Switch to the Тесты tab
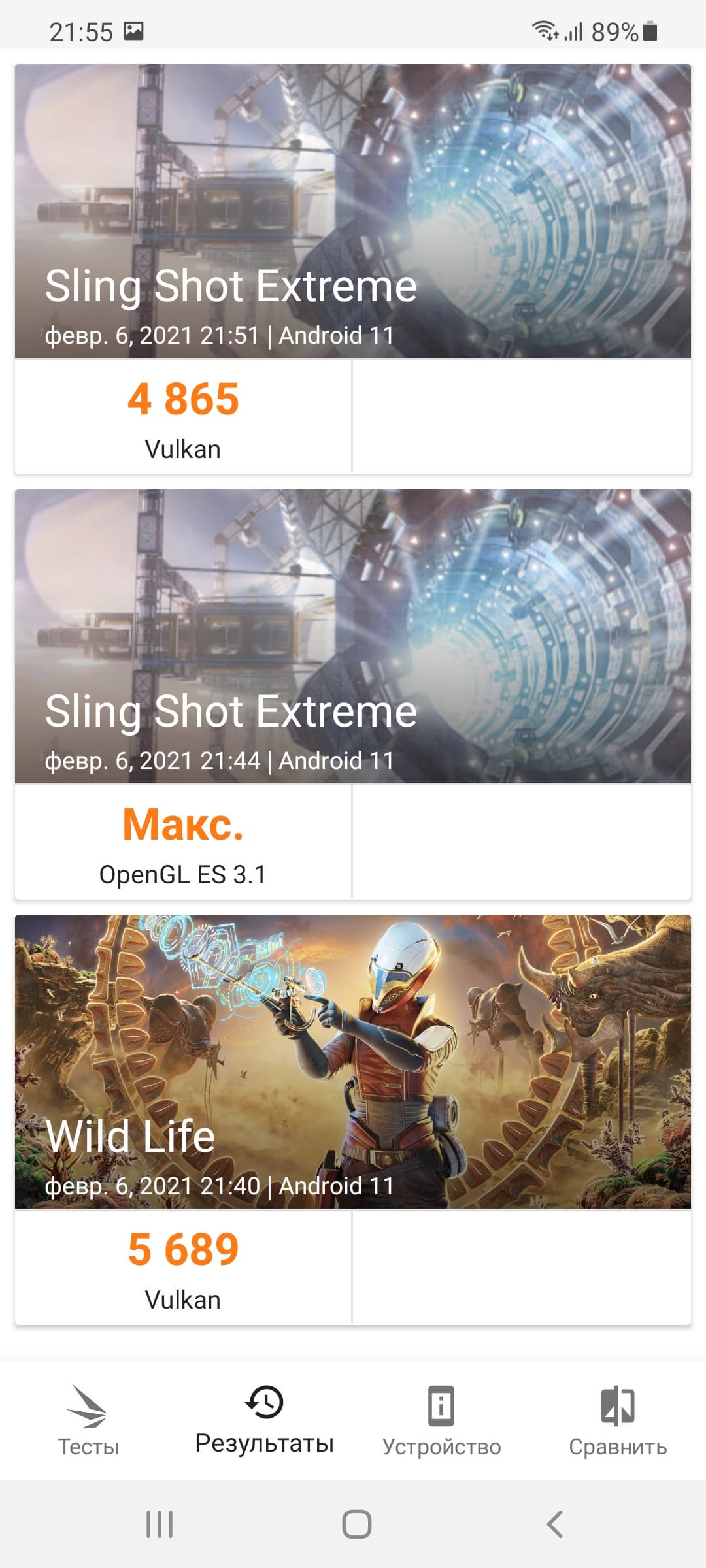This screenshot has height=1568, width=706. (88, 1419)
